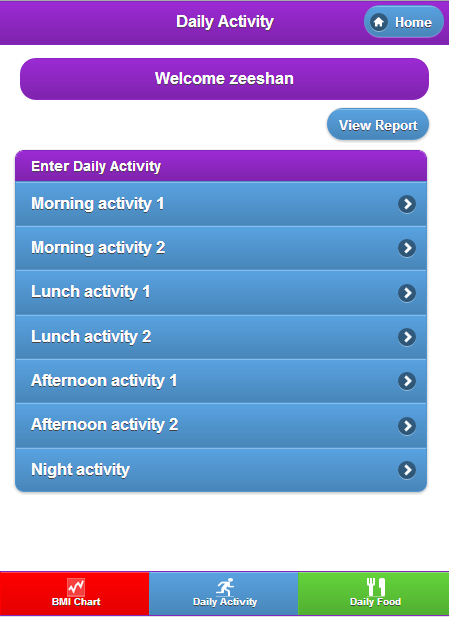This screenshot has height=617, width=449.
Task: Choose Lunch activity 2
Action: click(221, 337)
